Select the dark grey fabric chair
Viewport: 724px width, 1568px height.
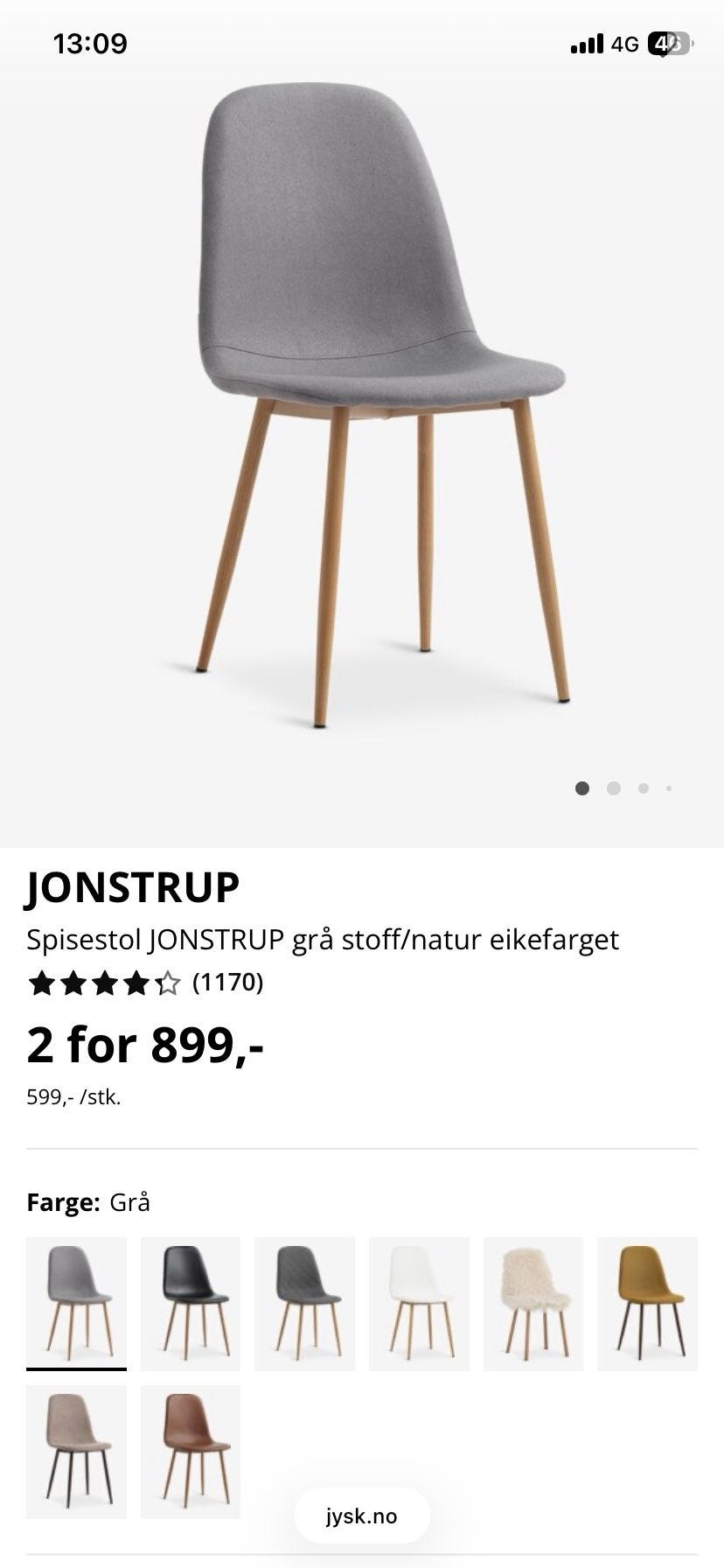click(304, 1303)
